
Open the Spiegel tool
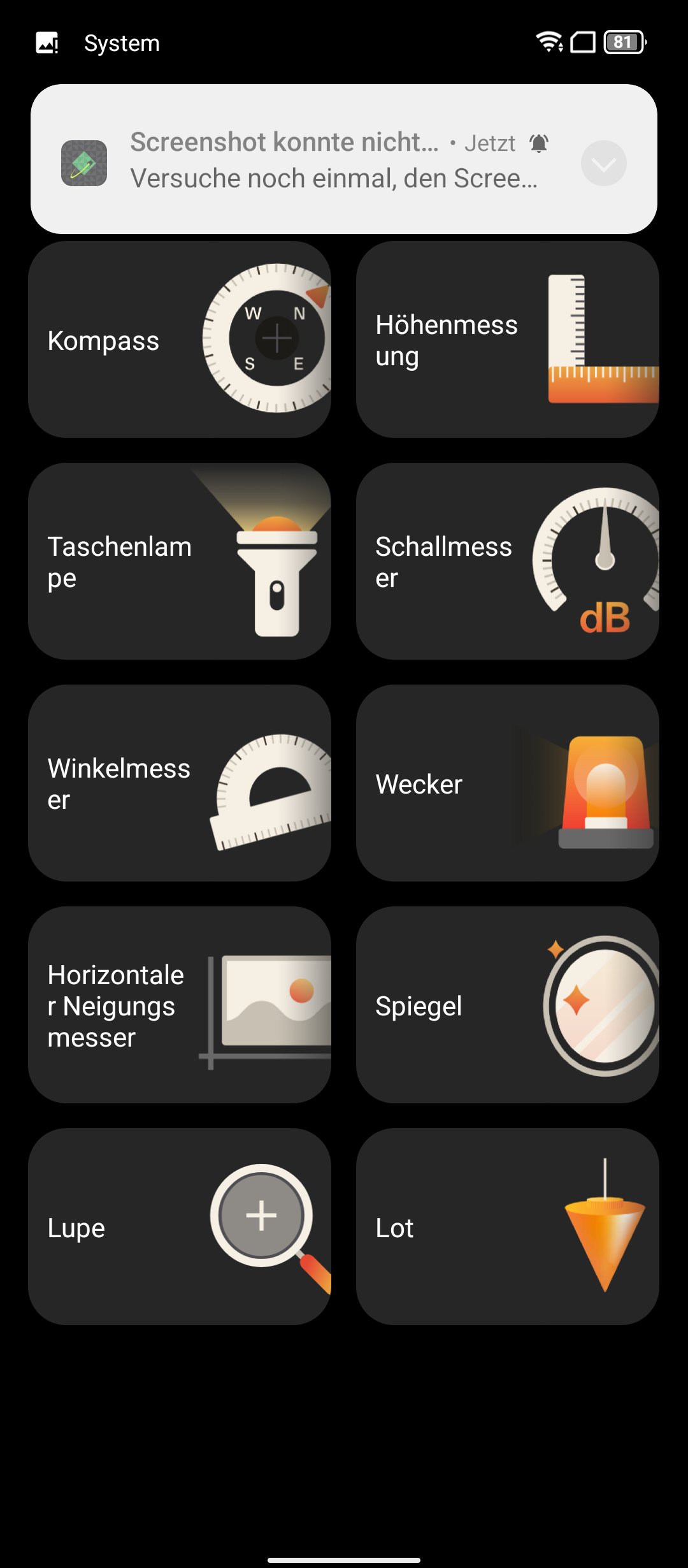[507, 1005]
